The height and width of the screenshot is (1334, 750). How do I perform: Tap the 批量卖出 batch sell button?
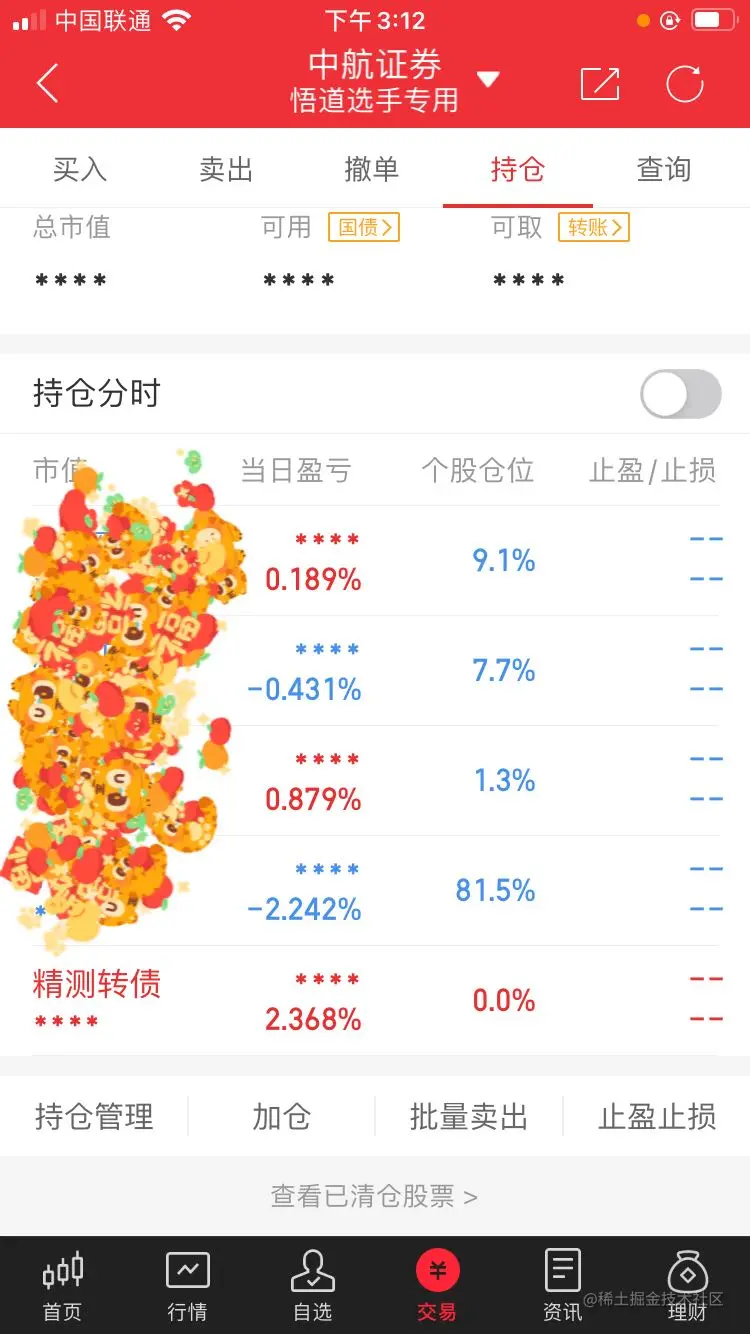pos(468,1117)
